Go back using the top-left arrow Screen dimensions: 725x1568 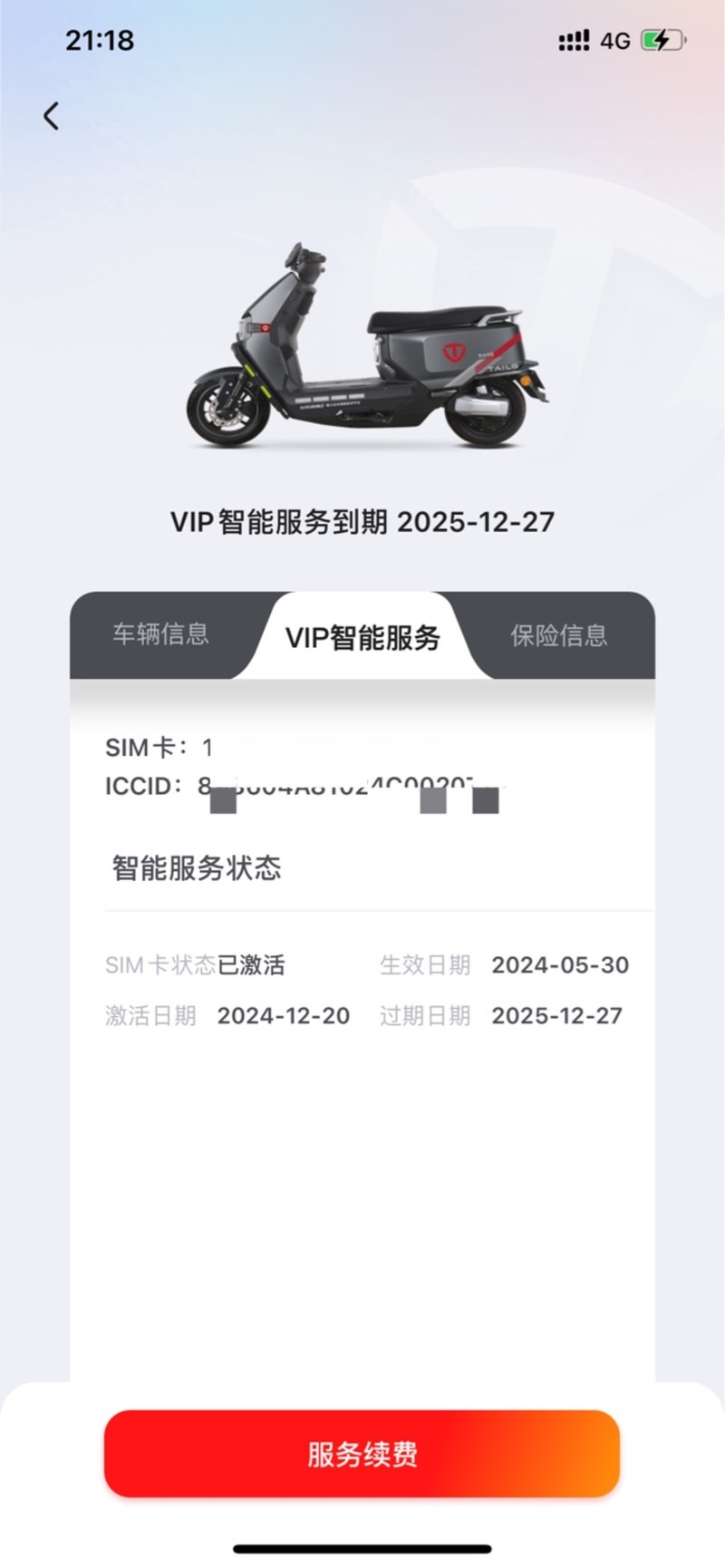[52, 116]
